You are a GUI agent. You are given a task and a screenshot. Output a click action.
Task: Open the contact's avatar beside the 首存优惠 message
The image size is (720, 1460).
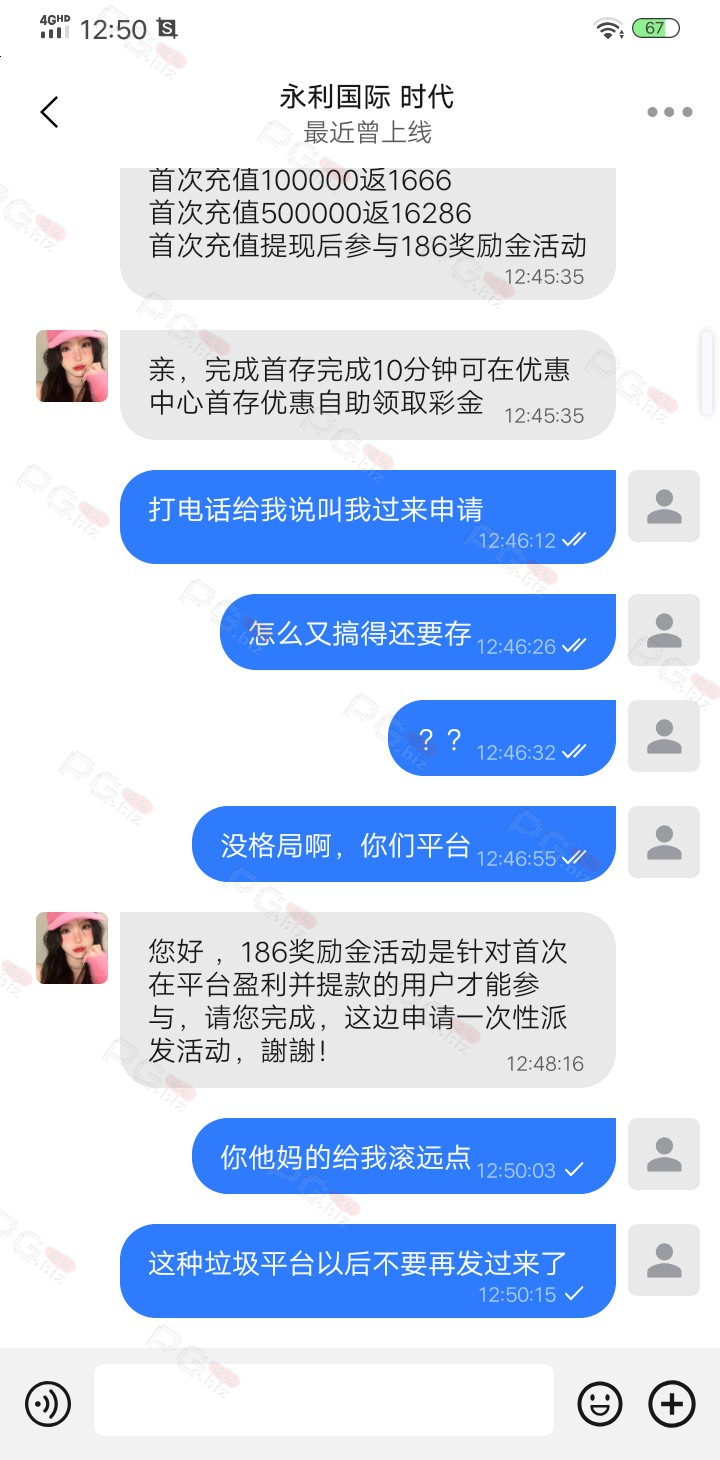(x=72, y=366)
